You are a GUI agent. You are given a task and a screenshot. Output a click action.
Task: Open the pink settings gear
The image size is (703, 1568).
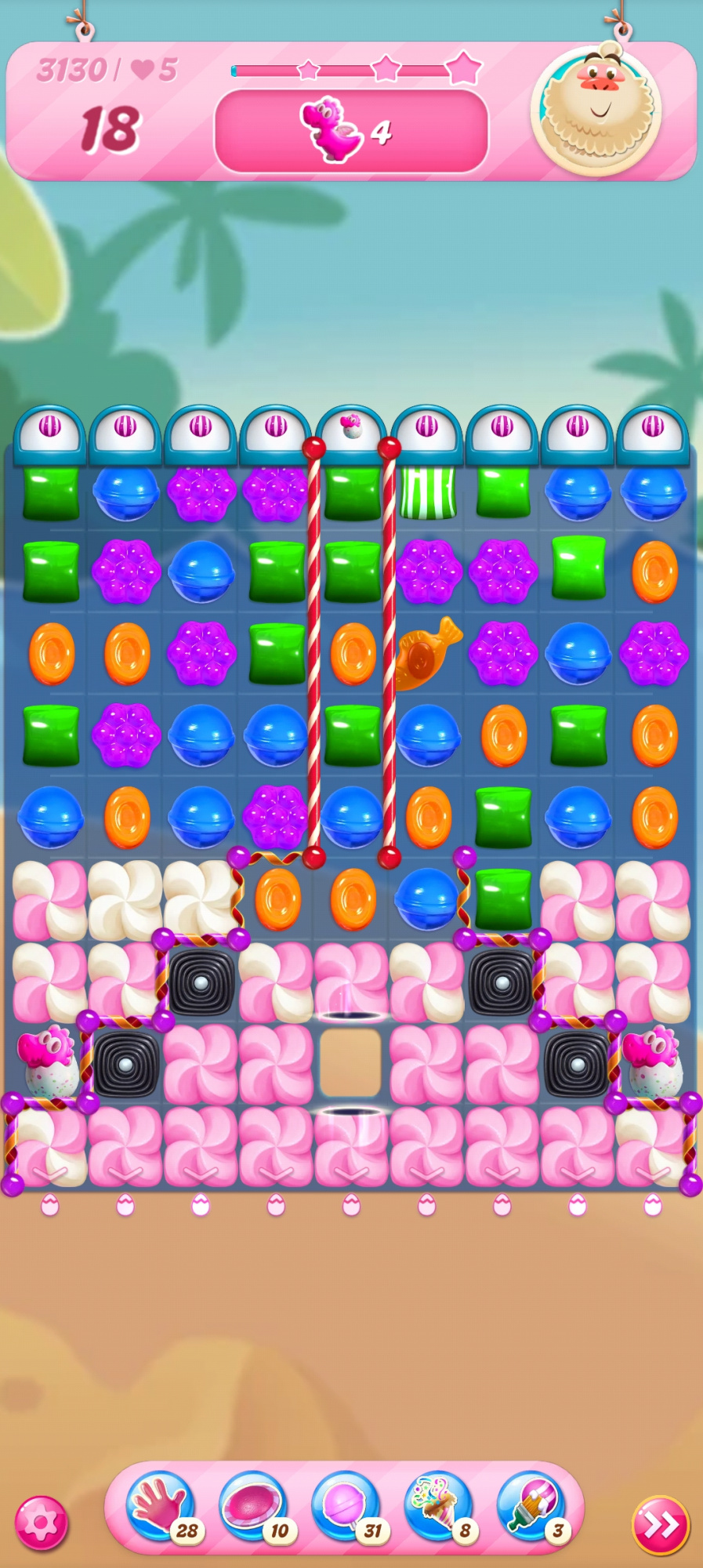coord(41,1523)
